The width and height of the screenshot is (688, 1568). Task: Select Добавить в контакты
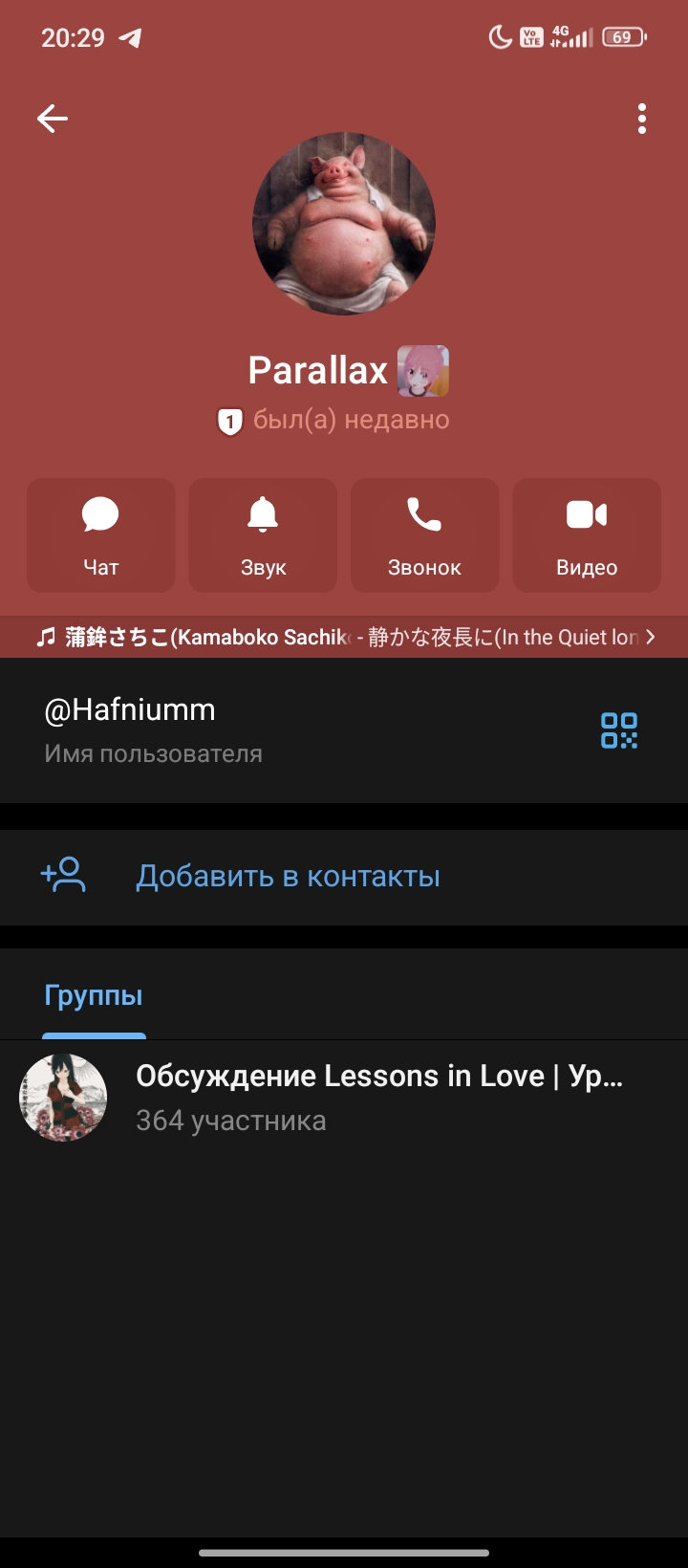[x=287, y=876]
